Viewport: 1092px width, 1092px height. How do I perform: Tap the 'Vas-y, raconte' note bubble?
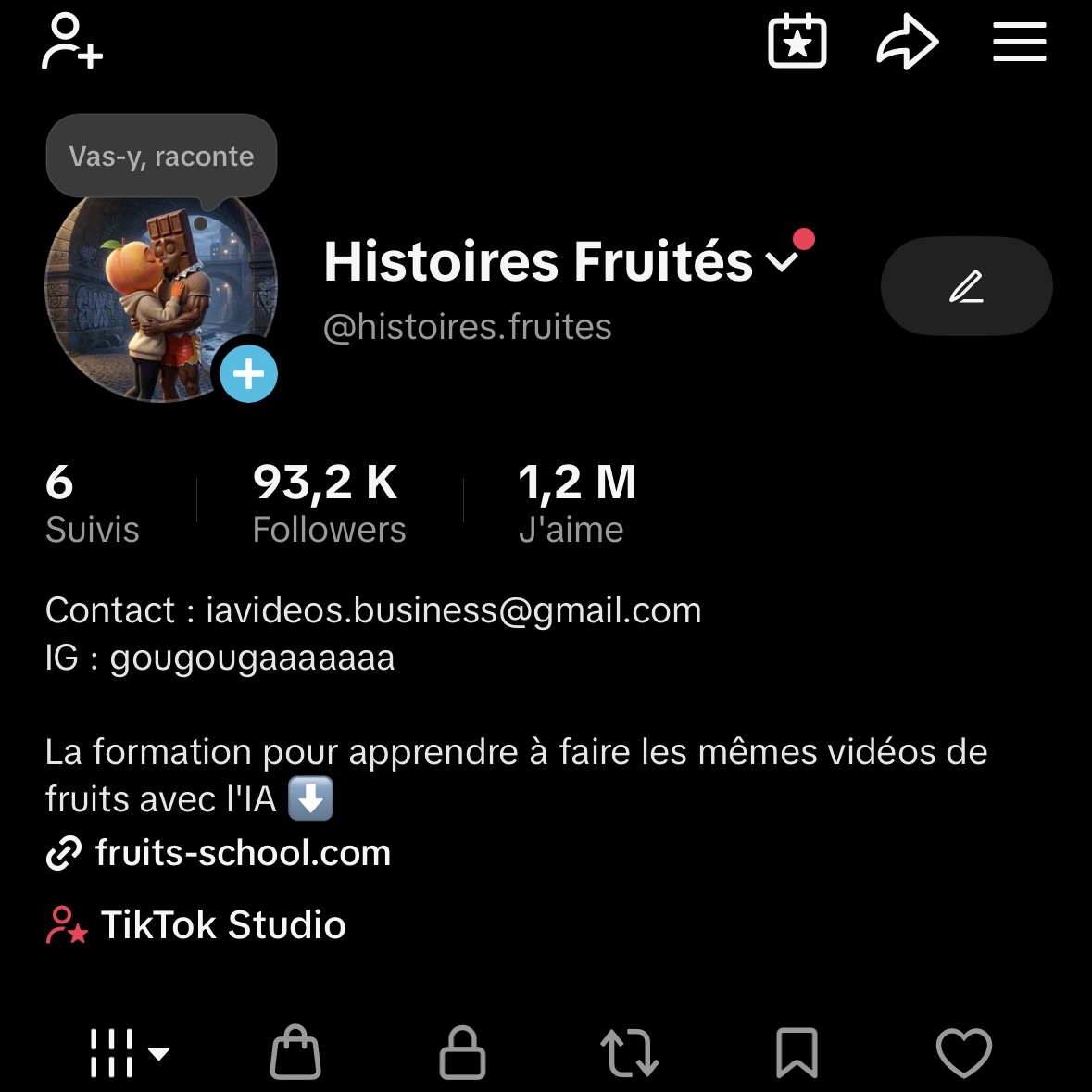point(161,156)
